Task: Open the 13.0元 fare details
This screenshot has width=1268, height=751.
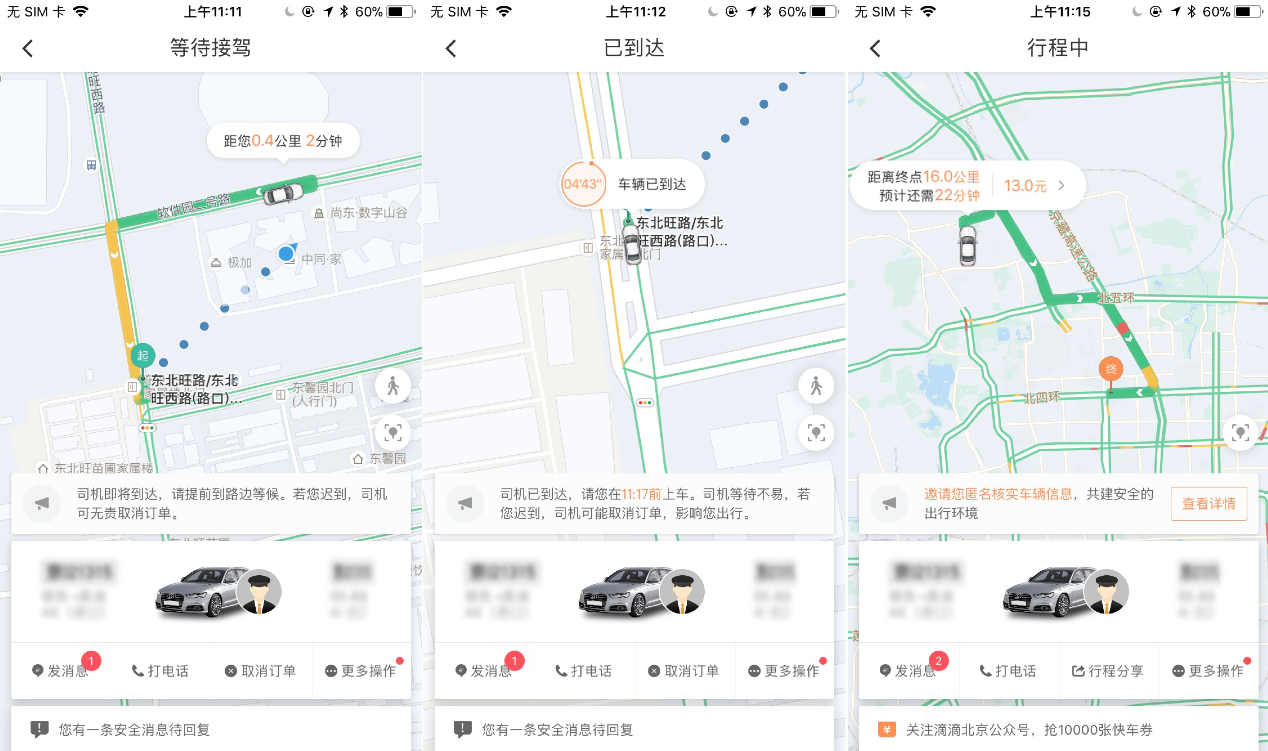Action: point(1034,186)
